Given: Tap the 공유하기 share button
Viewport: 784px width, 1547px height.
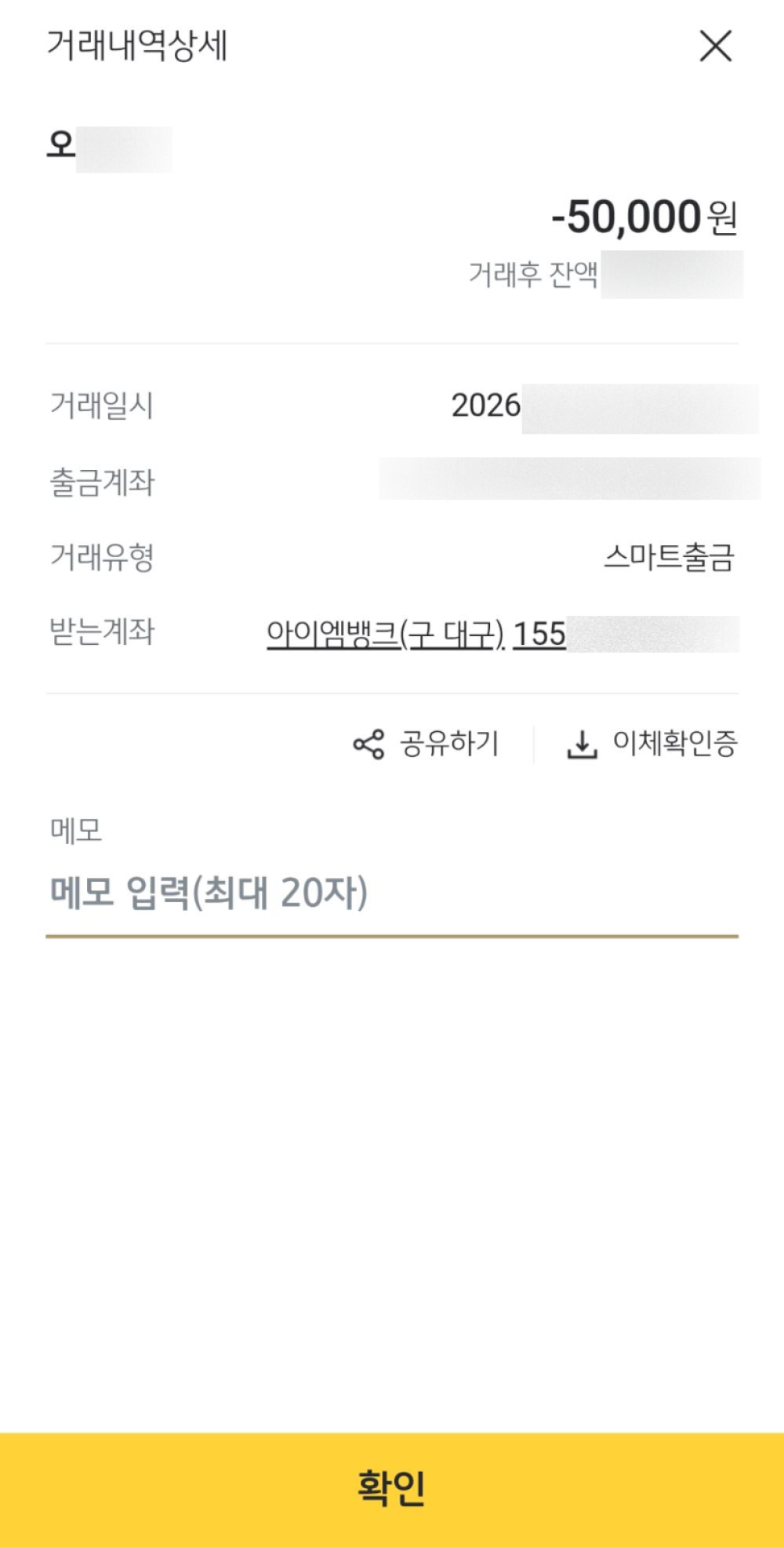Looking at the screenshot, I should pyautogui.click(x=426, y=744).
